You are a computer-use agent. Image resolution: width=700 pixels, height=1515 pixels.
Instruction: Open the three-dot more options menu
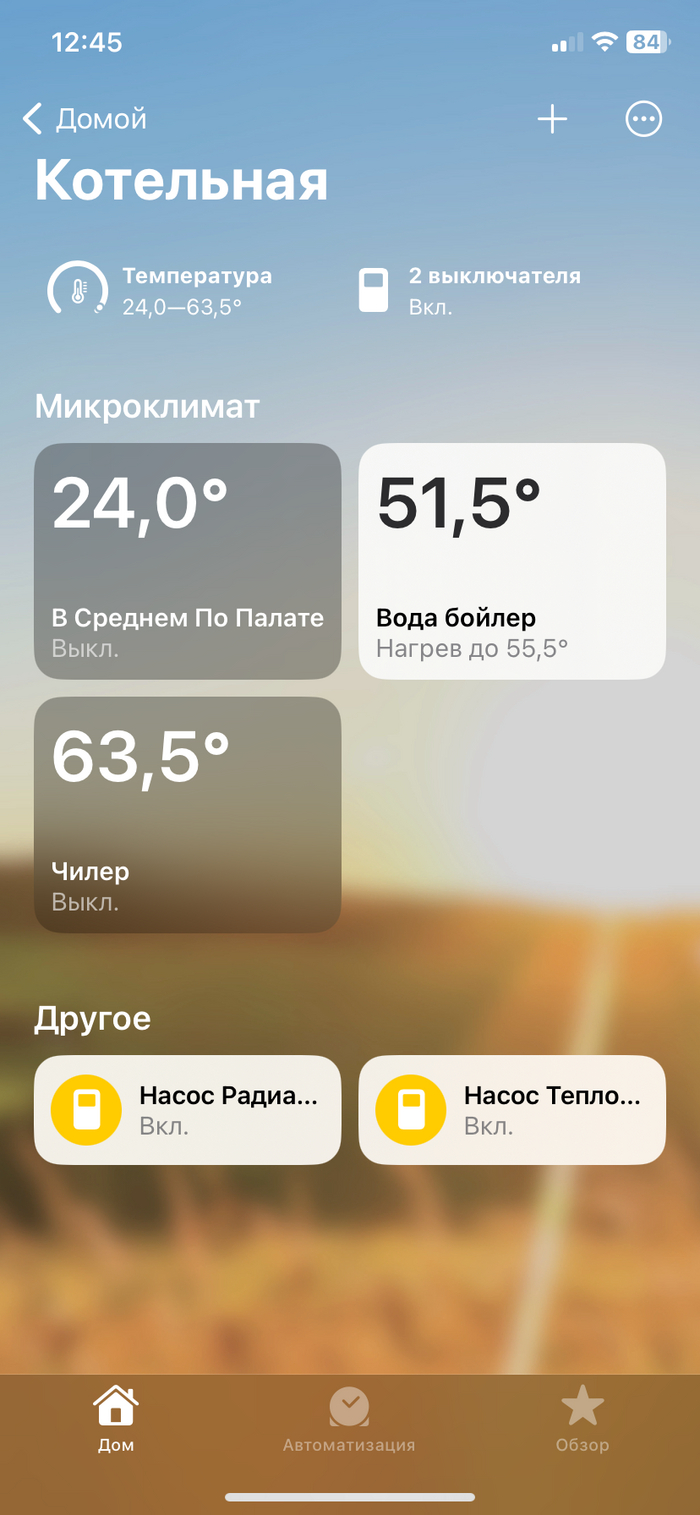click(x=643, y=120)
